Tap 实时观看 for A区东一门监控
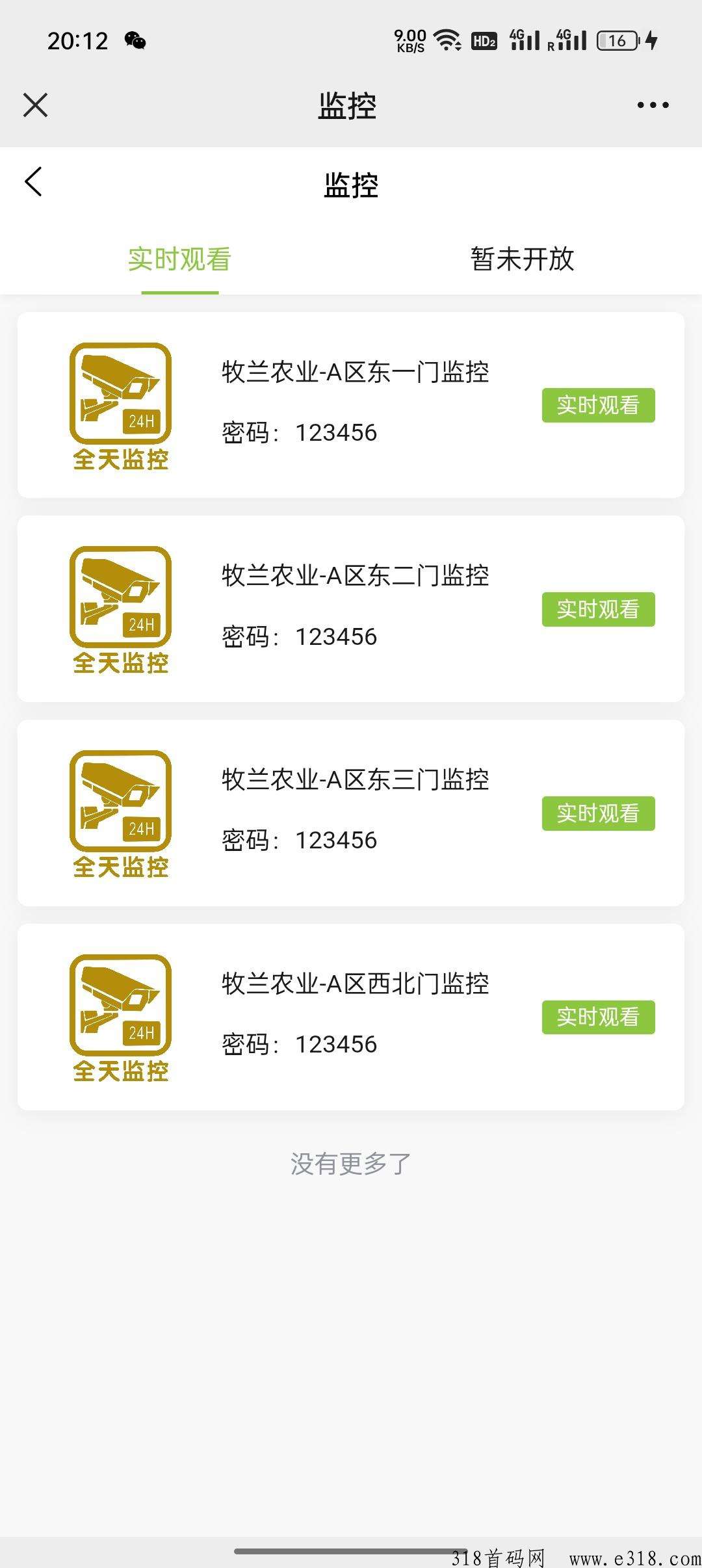The image size is (702, 1568). (x=598, y=406)
